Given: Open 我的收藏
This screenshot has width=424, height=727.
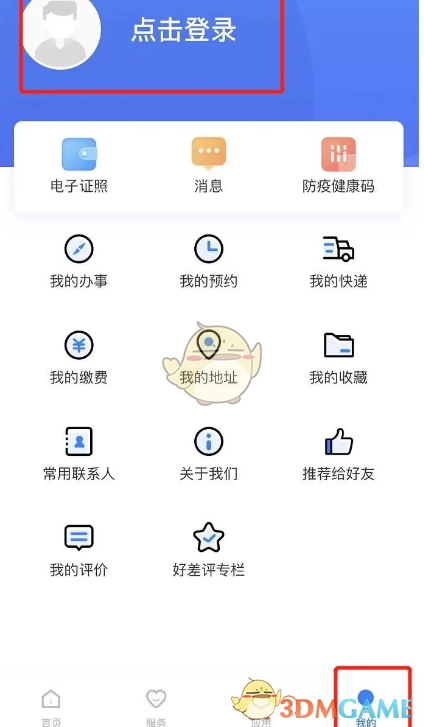Looking at the screenshot, I should click(x=338, y=358).
